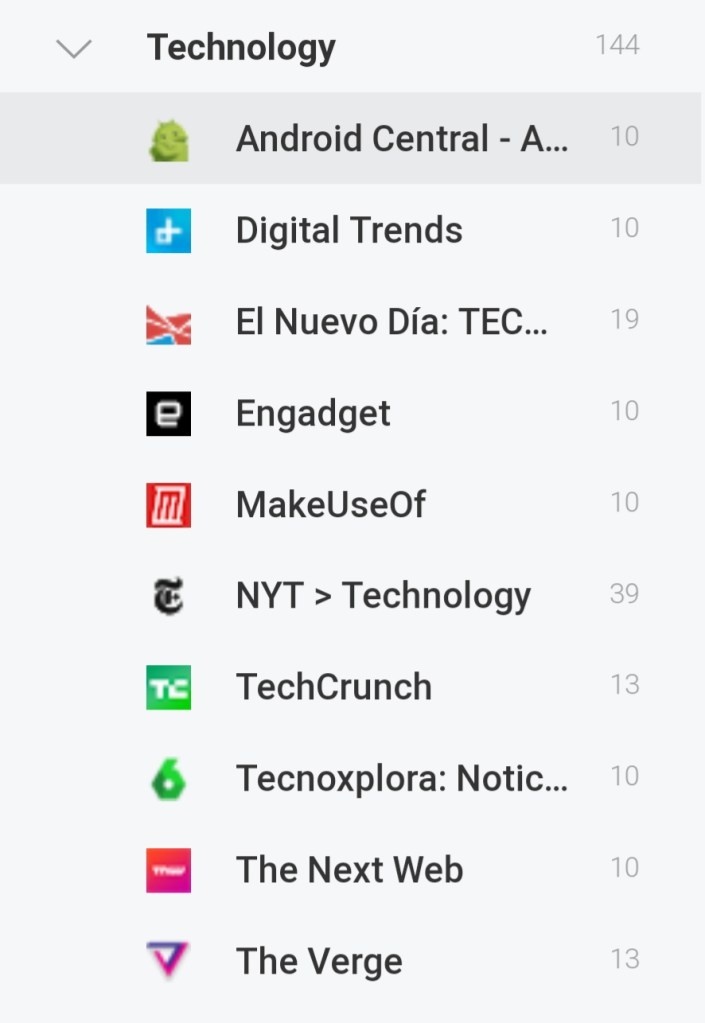Image resolution: width=705 pixels, height=1023 pixels.
Task: Select NYT > Technology feed
Action: (383, 596)
